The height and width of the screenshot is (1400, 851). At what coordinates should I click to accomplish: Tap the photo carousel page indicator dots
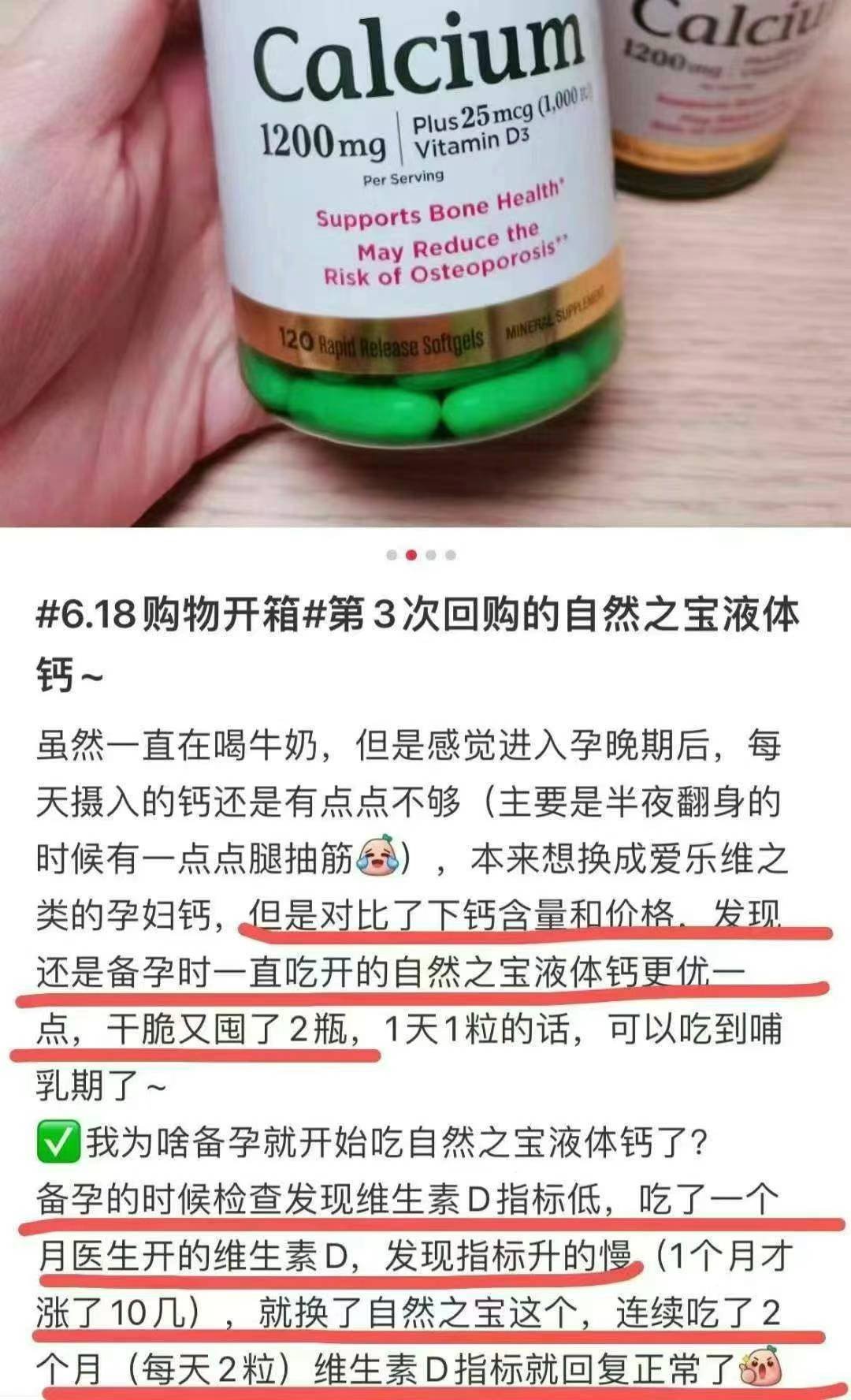pos(421,555)
